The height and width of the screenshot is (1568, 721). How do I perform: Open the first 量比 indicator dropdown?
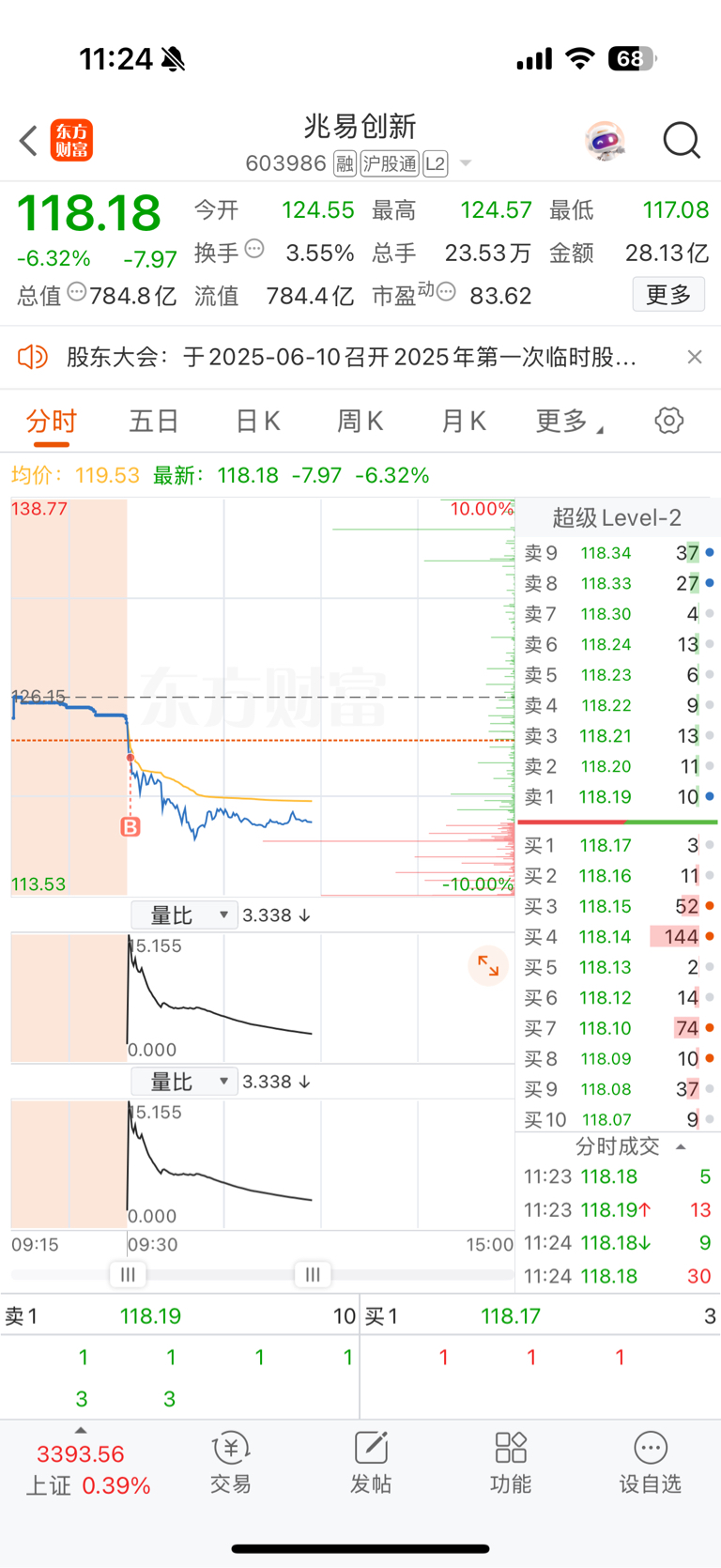[184, 915]
